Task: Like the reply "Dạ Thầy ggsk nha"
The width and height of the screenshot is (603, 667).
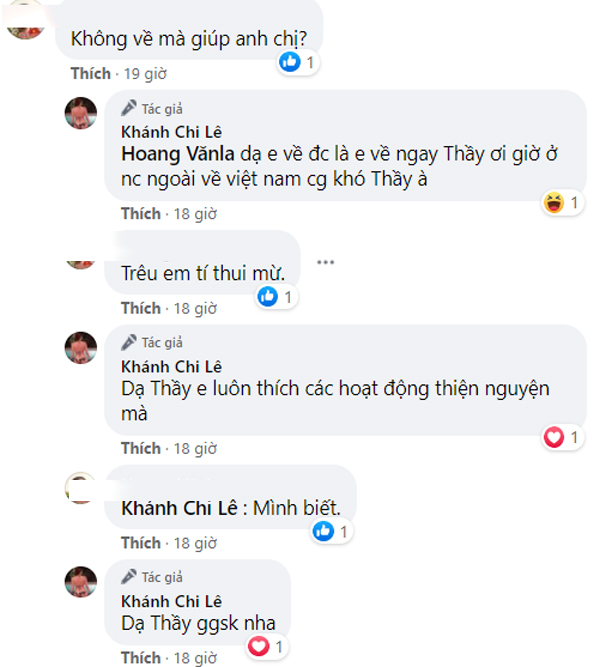Action: point(140,657)
